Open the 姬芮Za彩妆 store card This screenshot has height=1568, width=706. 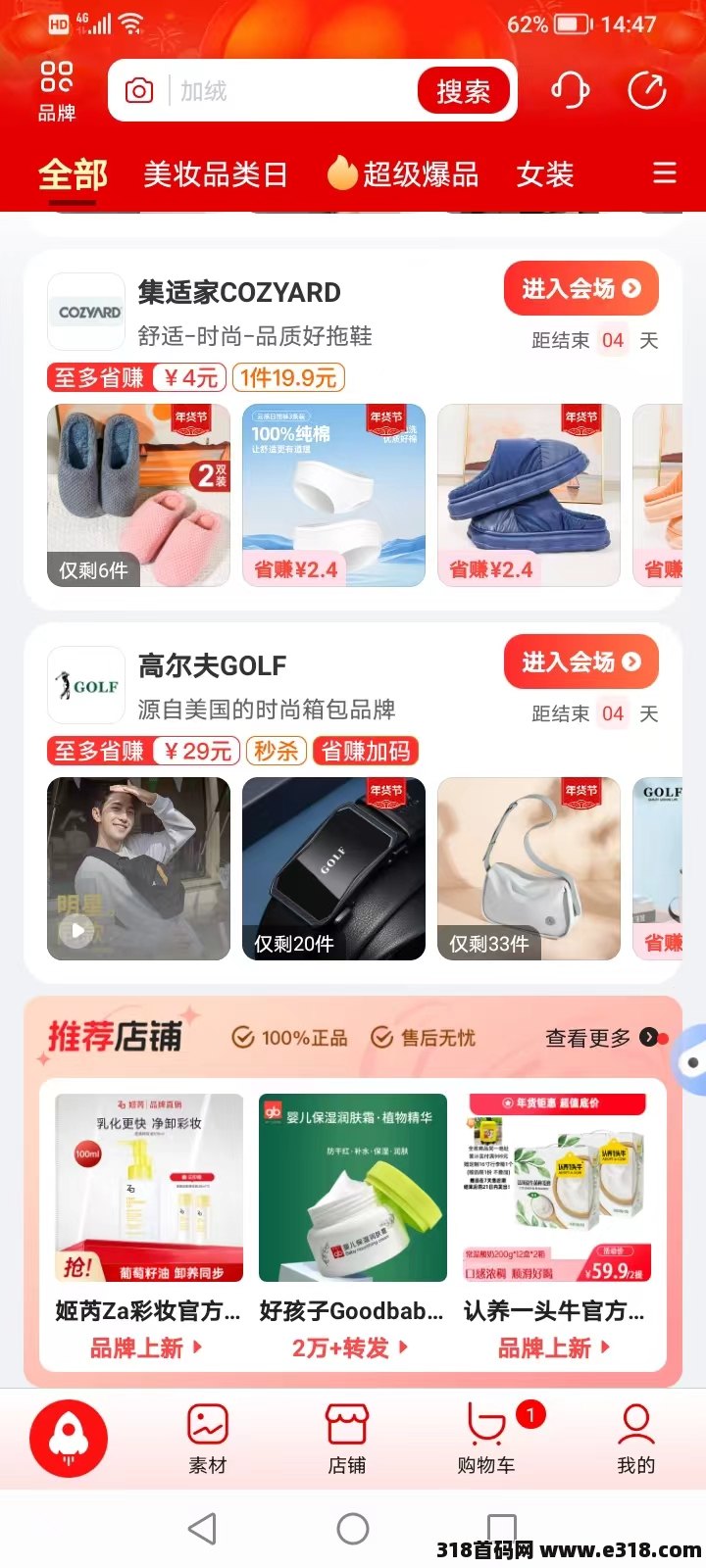[x=148, y=1225]
